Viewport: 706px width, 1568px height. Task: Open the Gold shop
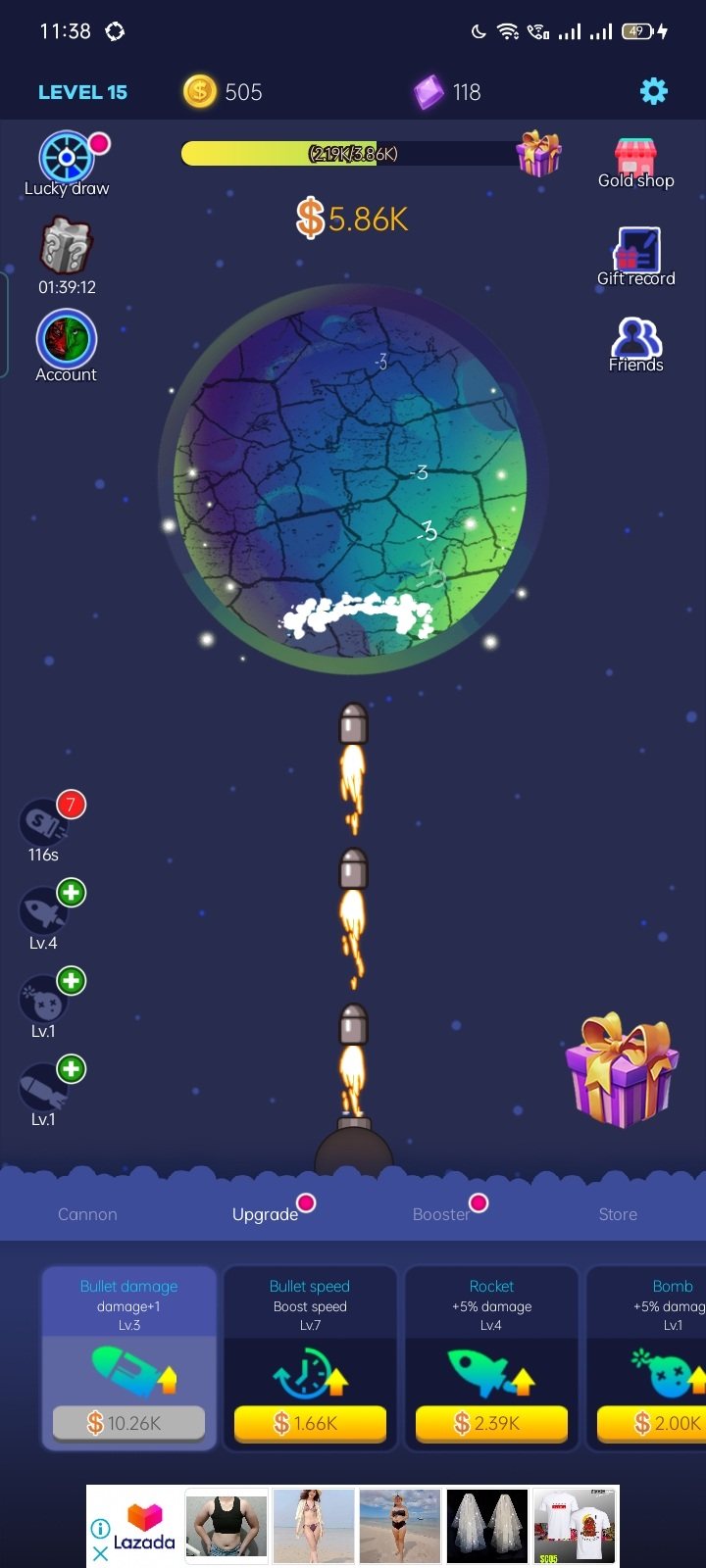[635, 160]
